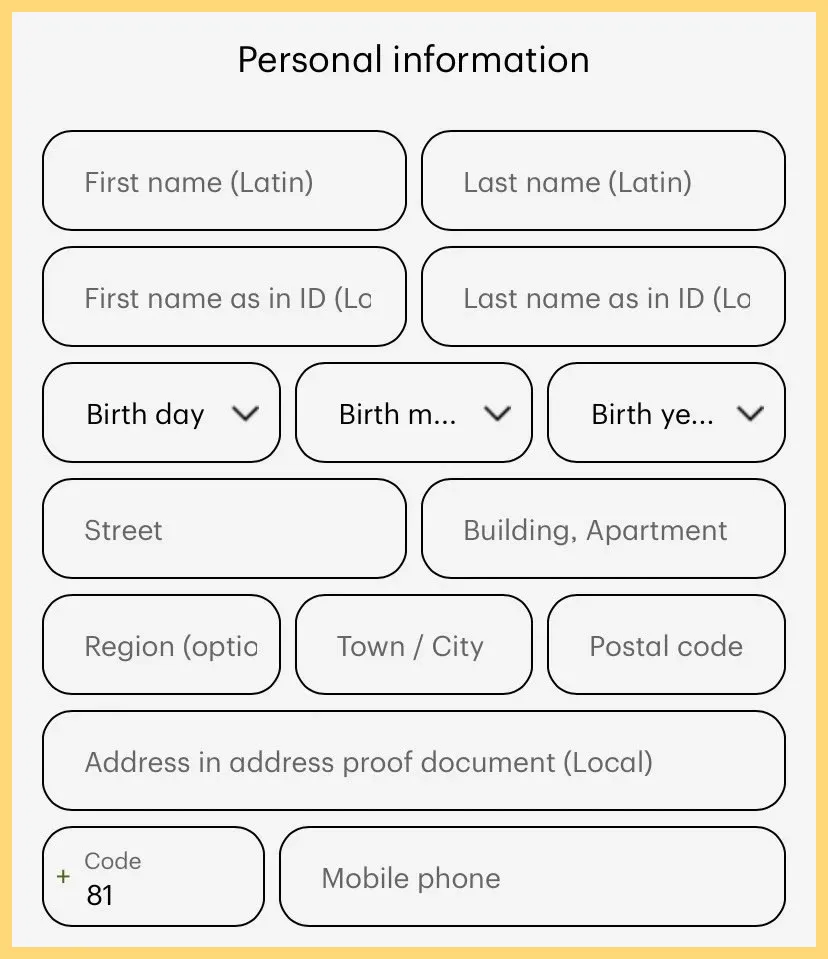Viewport: 828px width, 959px height.
Task: Tap the Address in address proof document field
Action: click(x=414, y=761)
